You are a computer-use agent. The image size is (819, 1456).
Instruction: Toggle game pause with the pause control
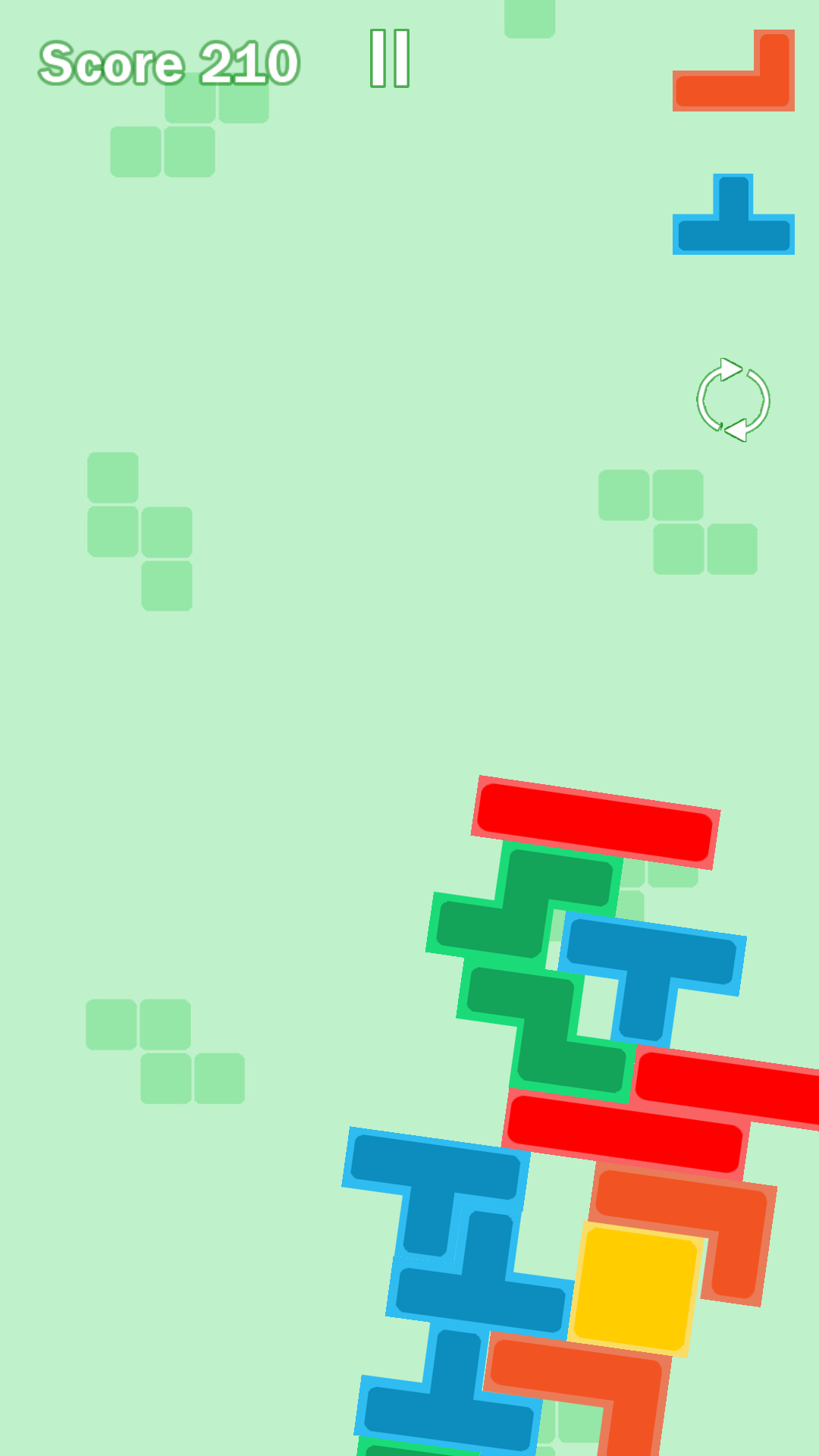[x=389, y=58]
